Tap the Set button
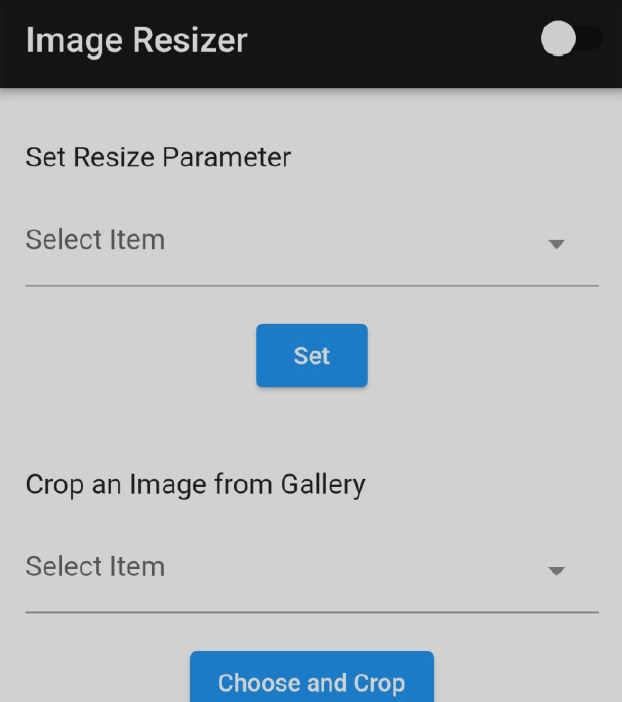This screenshot has height=702, width=622. coord(311,355)
